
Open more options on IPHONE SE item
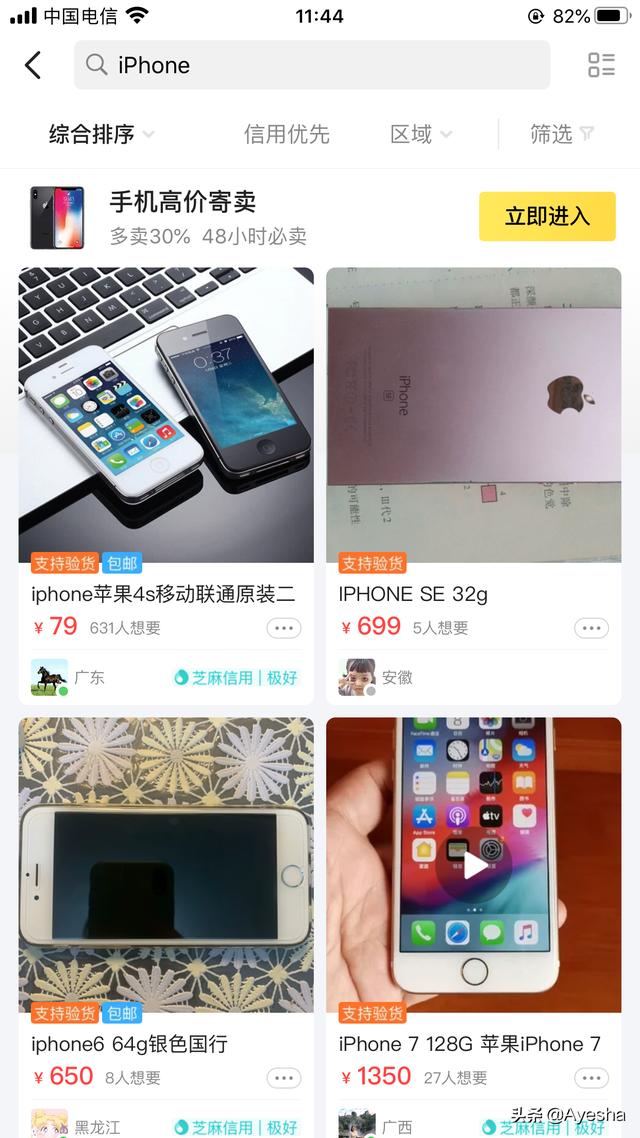tap(591, 628)
